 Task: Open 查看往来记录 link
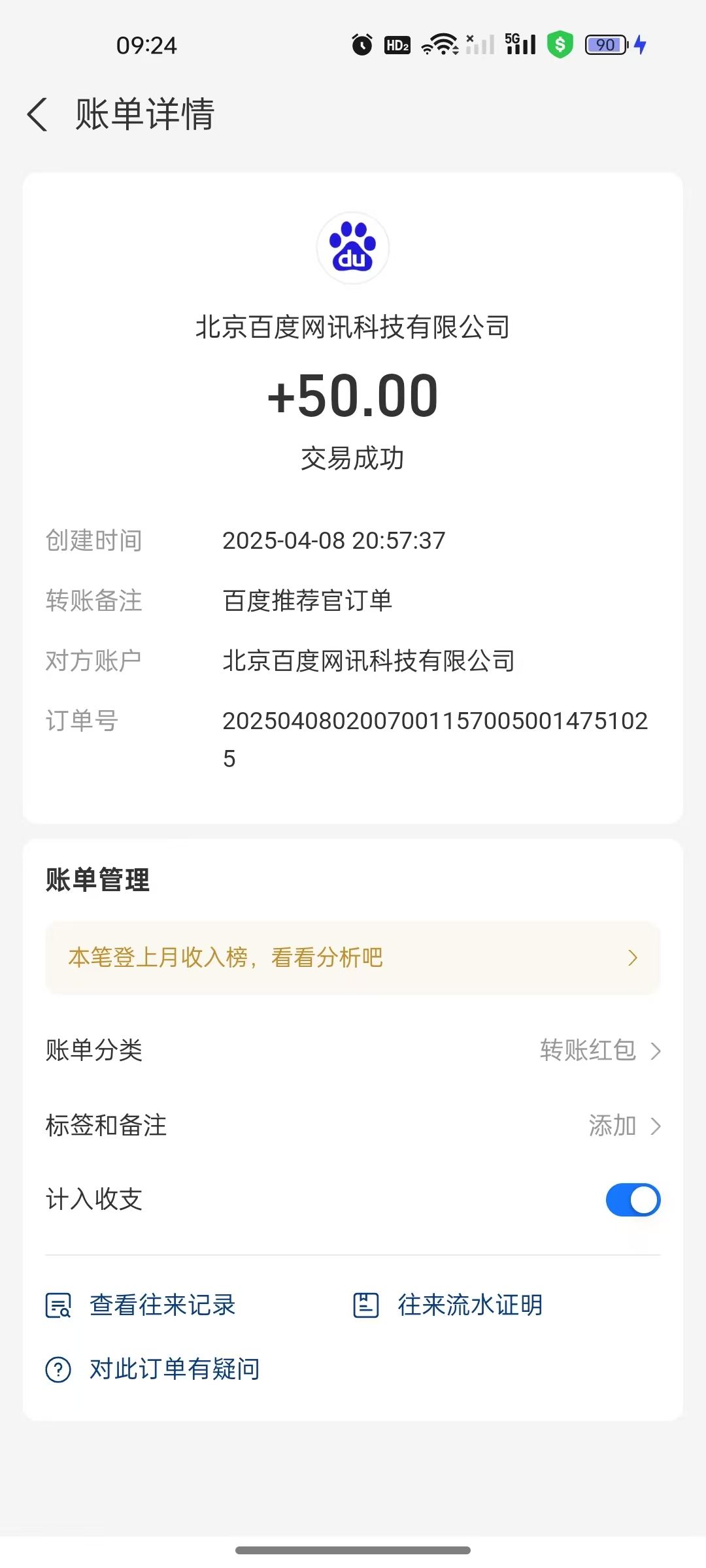point(162,1305)
